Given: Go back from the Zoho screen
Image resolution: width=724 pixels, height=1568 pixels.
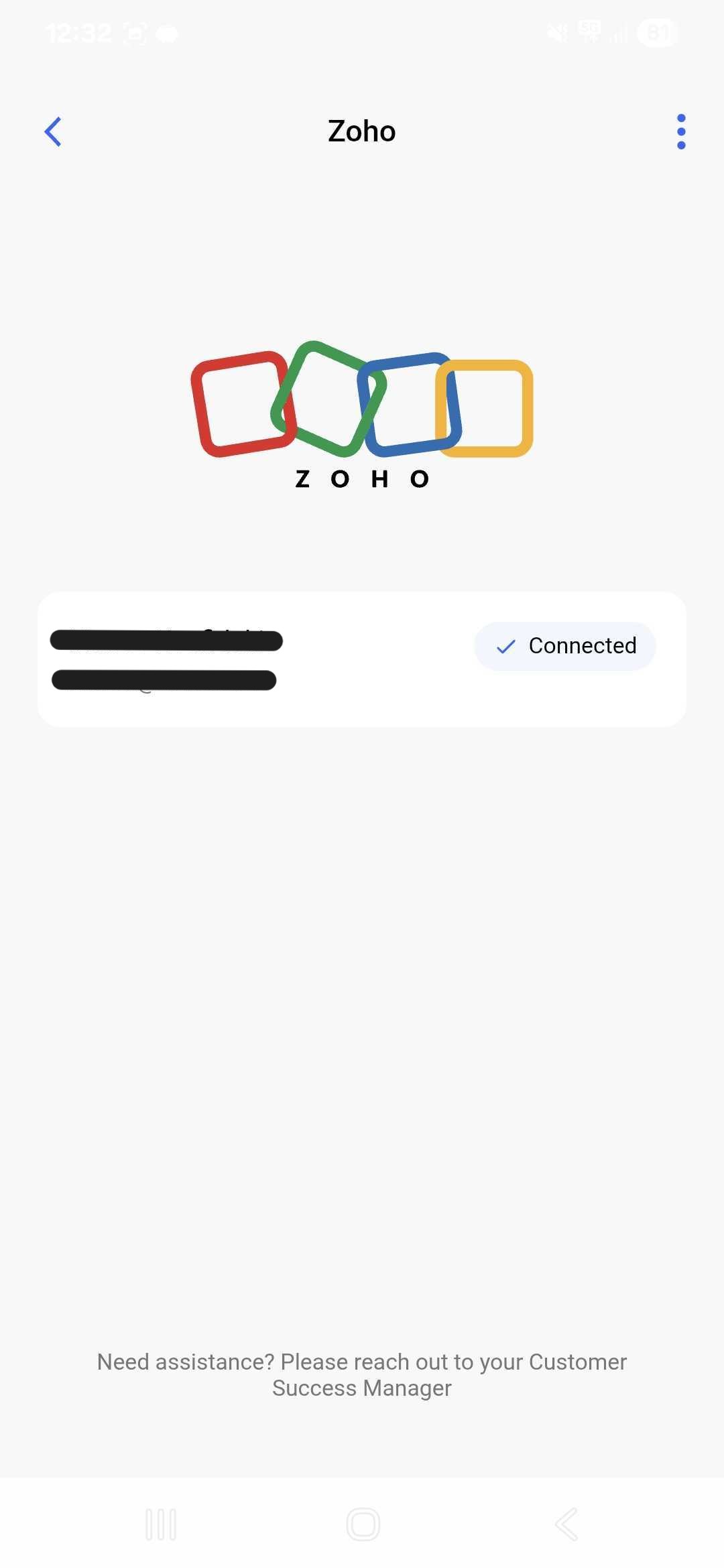Looking at the screenshot, I should point(53,131).
